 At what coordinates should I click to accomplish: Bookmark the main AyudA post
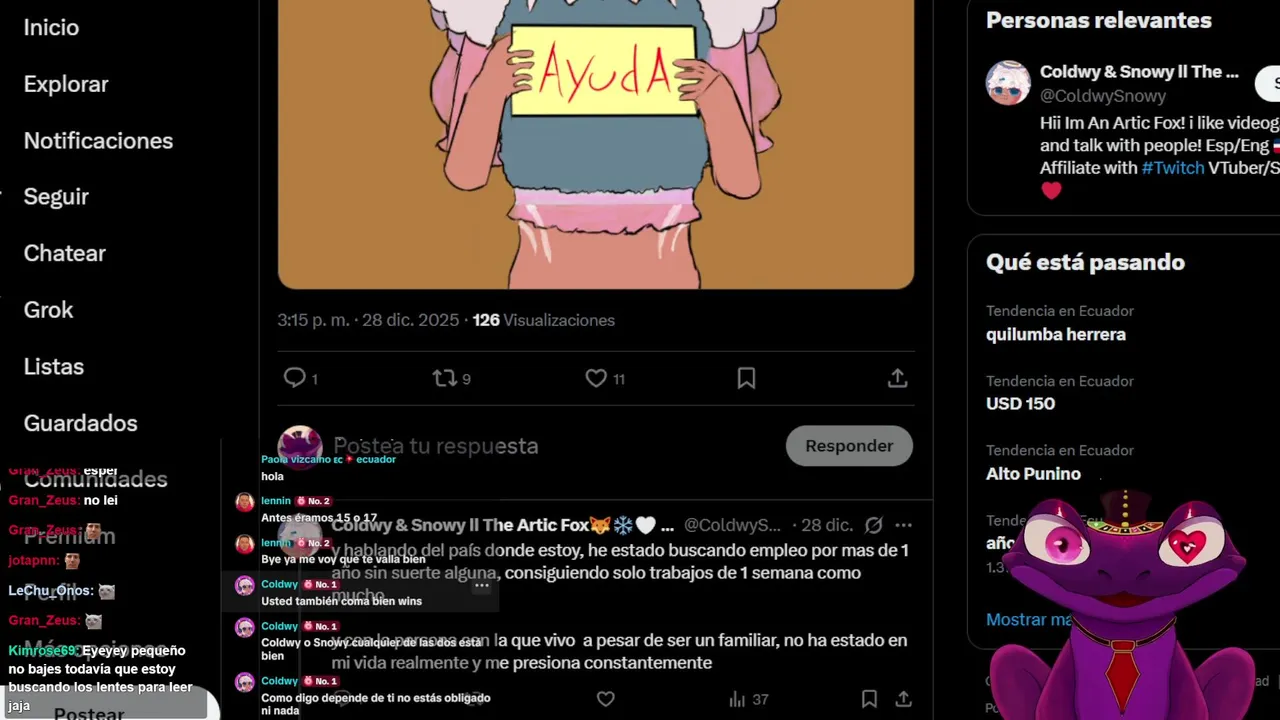746,378
